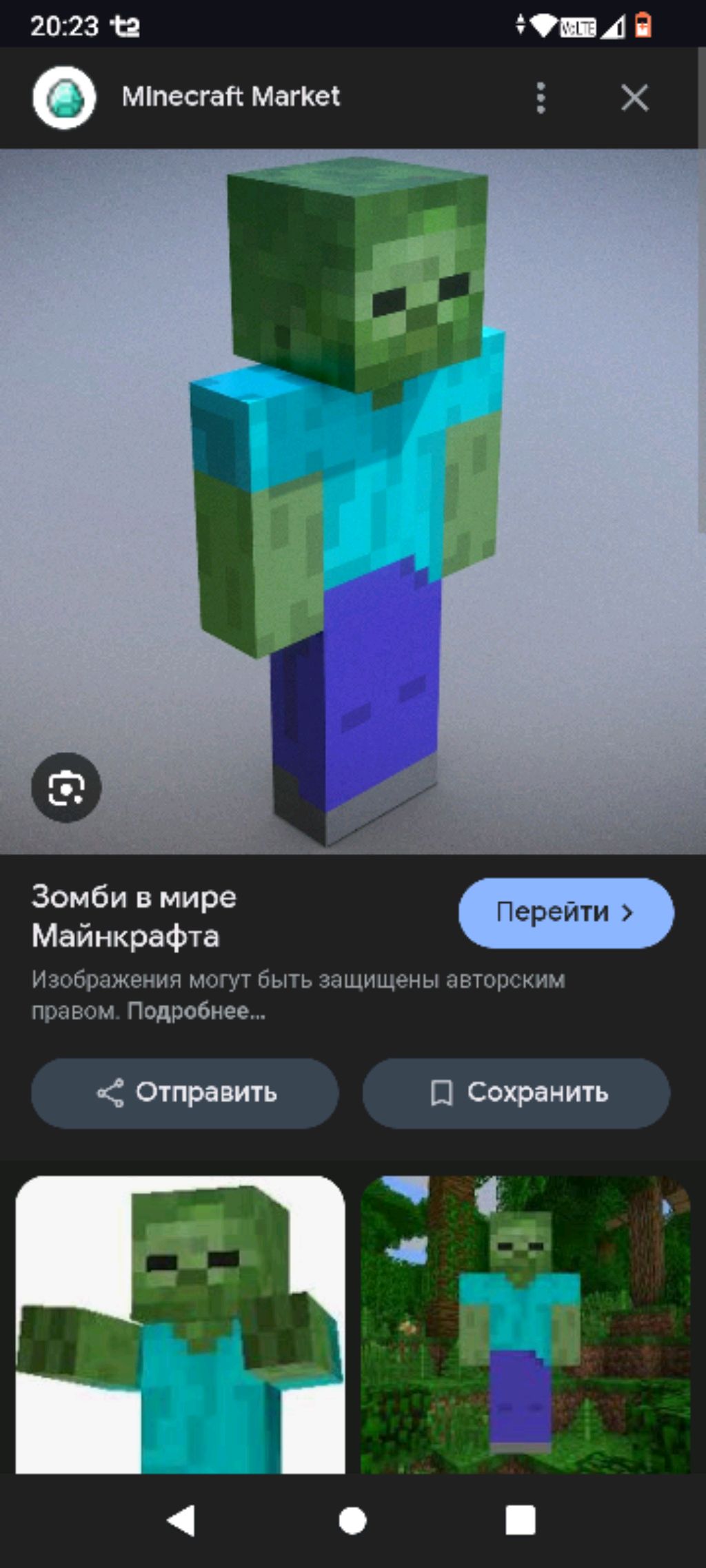Search this image with Google Lens
706x1568 pixels.
coord(66,788)
